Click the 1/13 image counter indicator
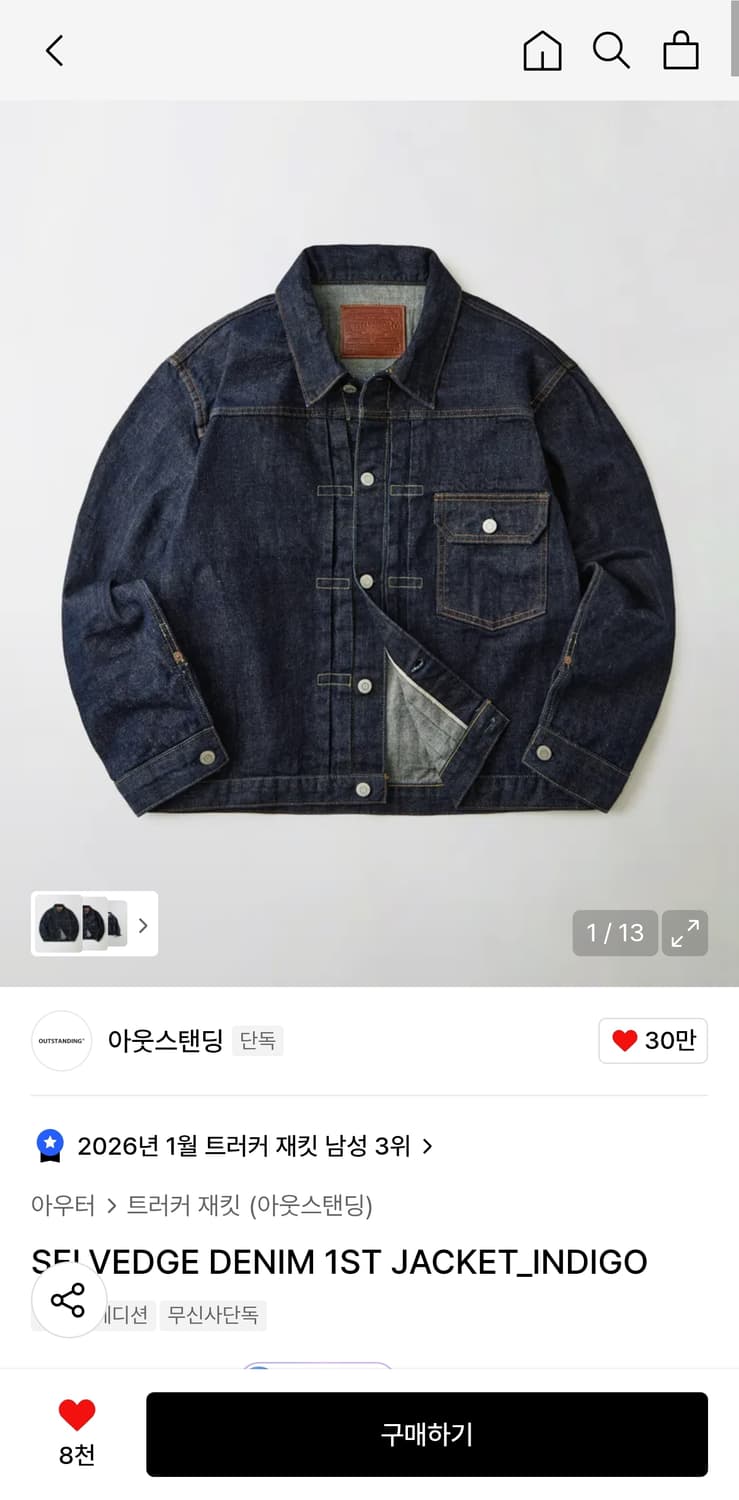The image size is (739, 1500). click(614, 932)
